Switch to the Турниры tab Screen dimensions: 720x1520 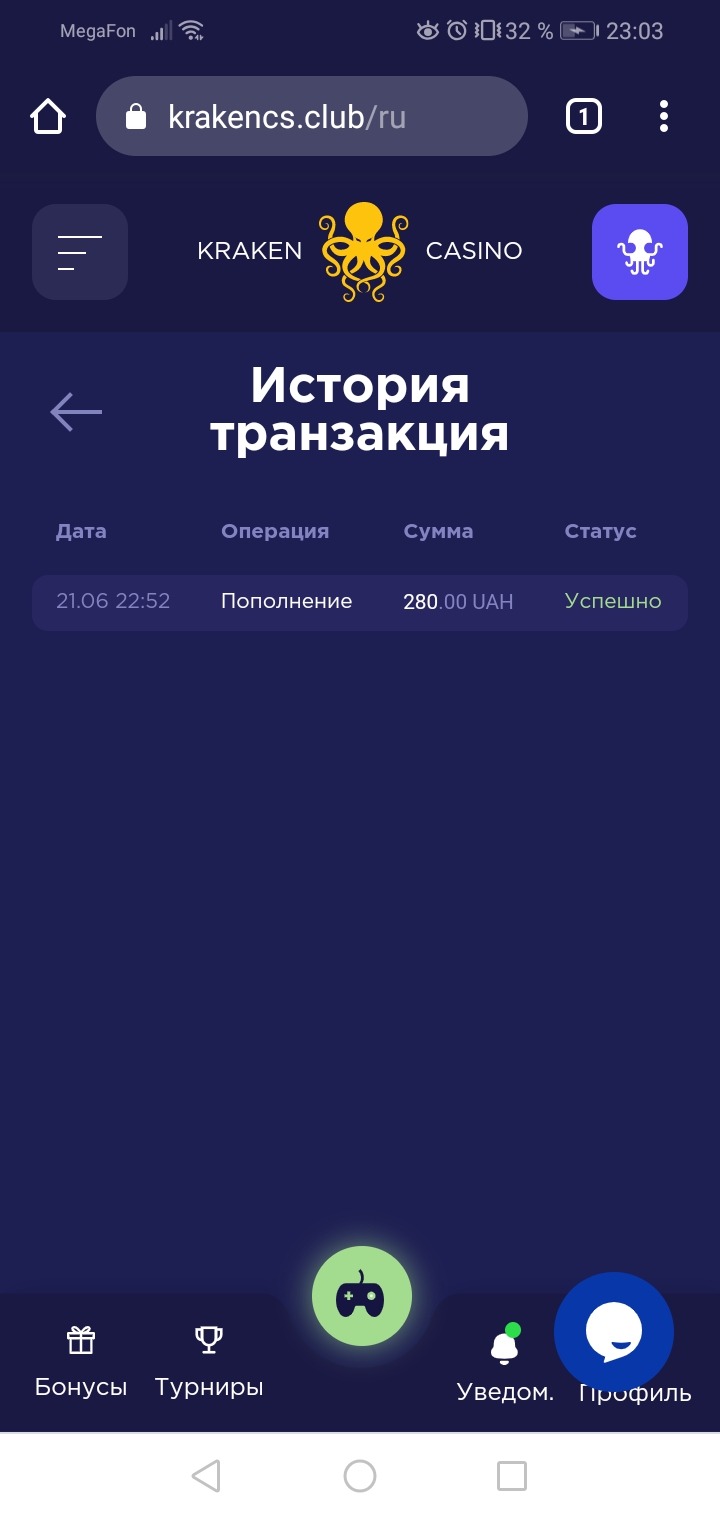coord(209,1362)
